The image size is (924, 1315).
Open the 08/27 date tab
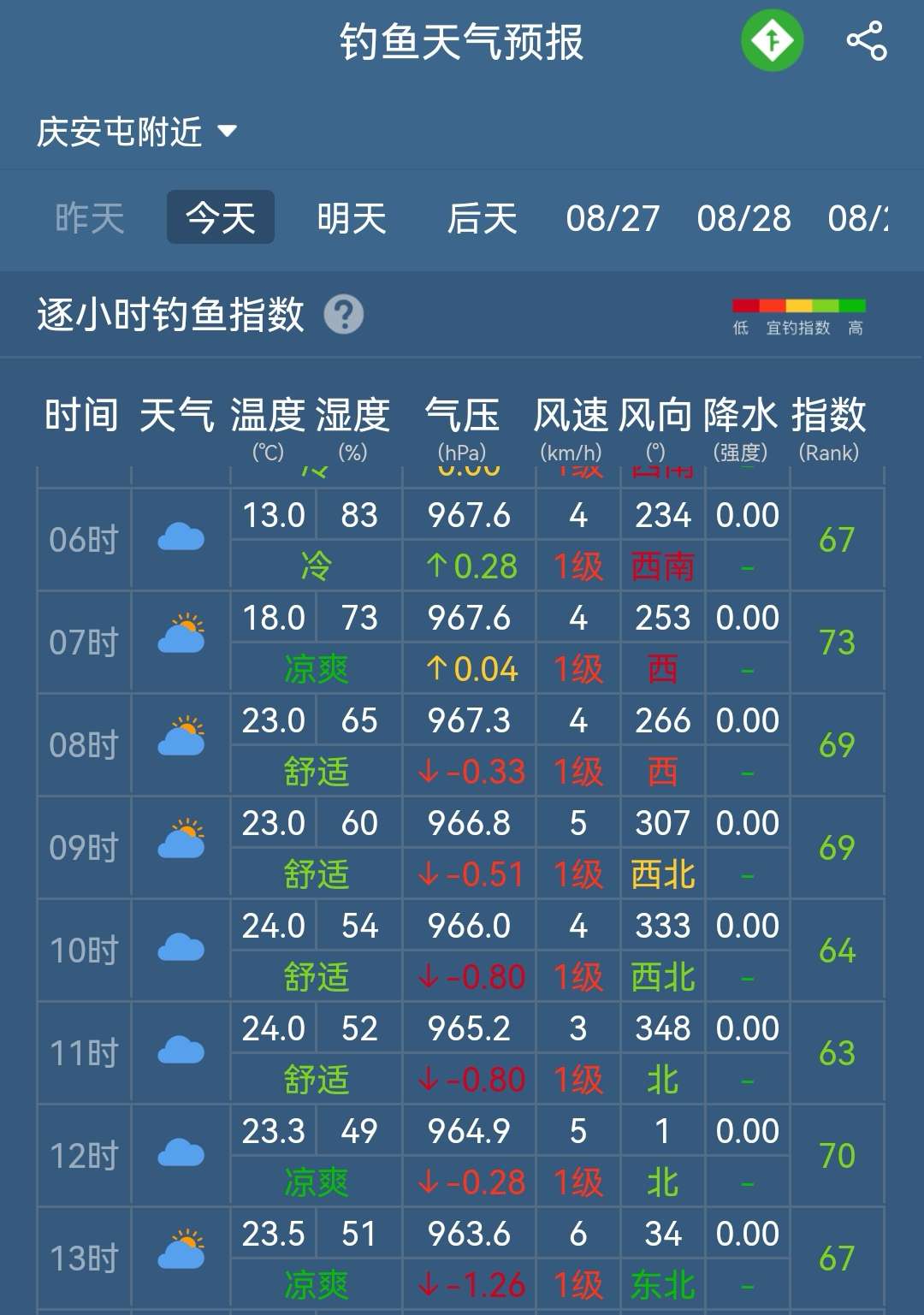pos(613,218)
